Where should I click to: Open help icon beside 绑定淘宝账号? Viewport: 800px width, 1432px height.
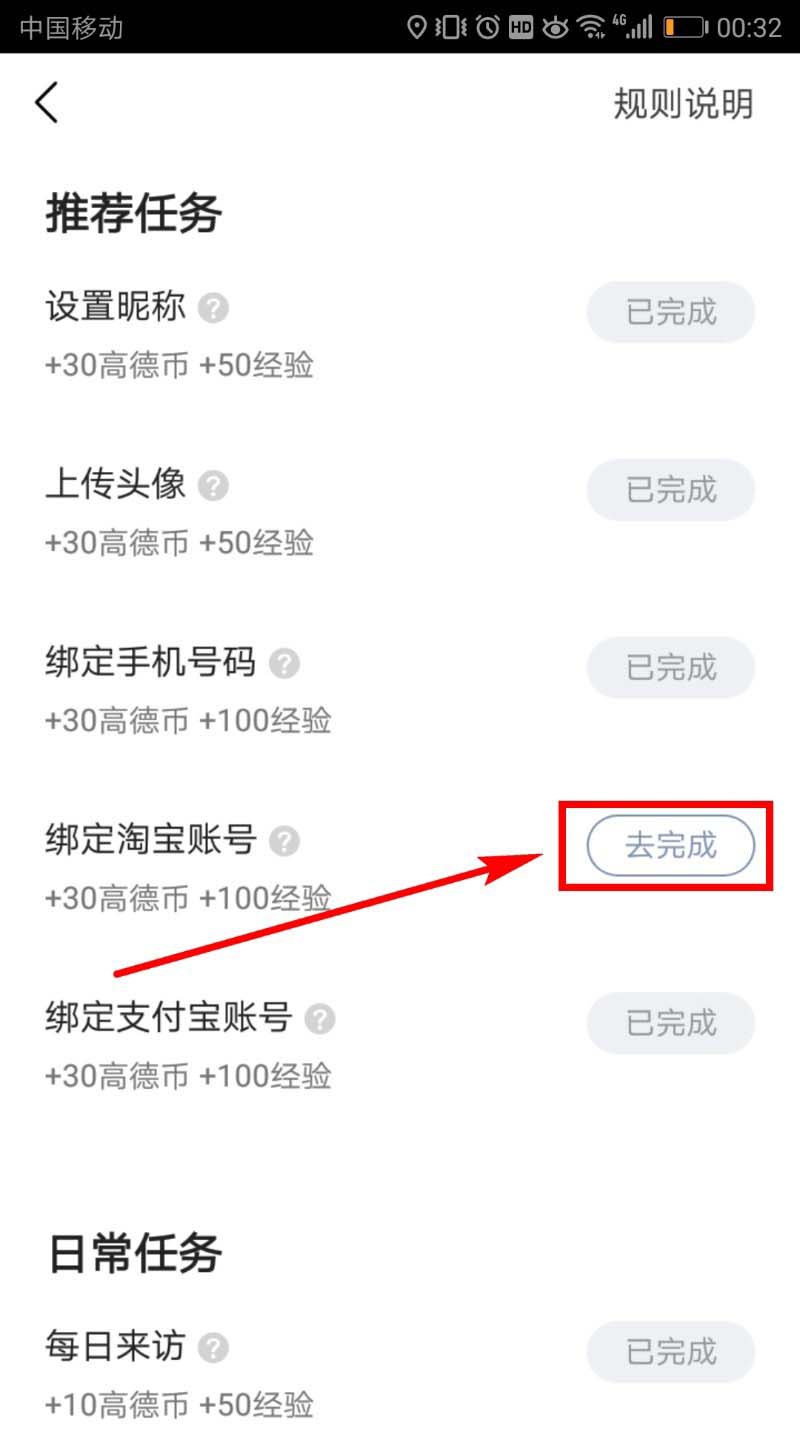point(285,841)
